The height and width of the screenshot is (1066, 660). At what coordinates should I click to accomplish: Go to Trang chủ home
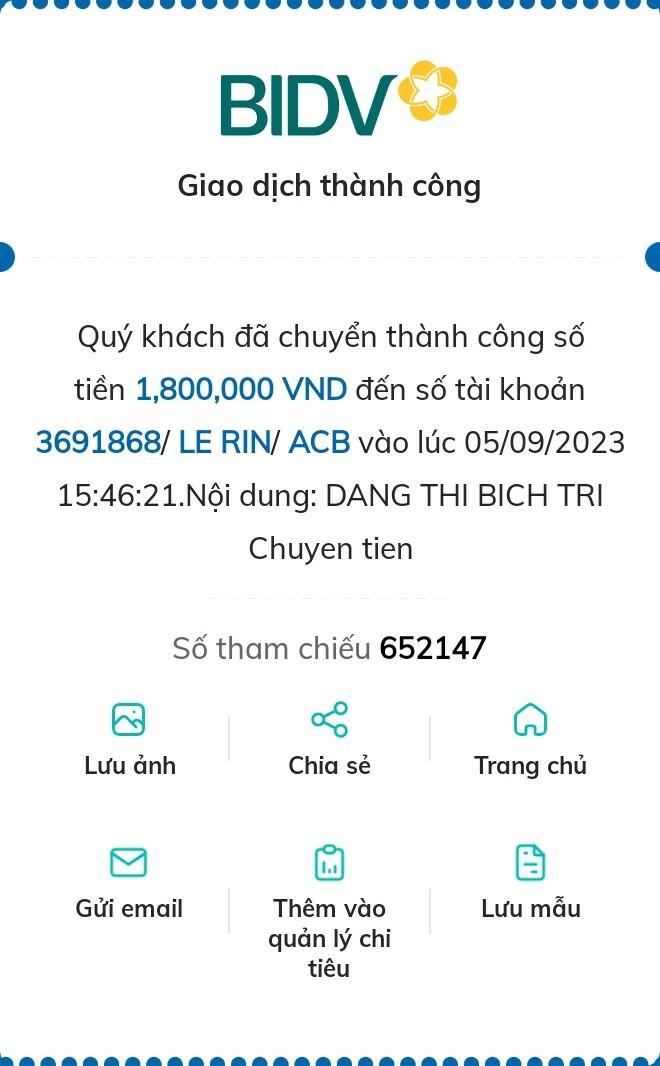click(530, 739)
